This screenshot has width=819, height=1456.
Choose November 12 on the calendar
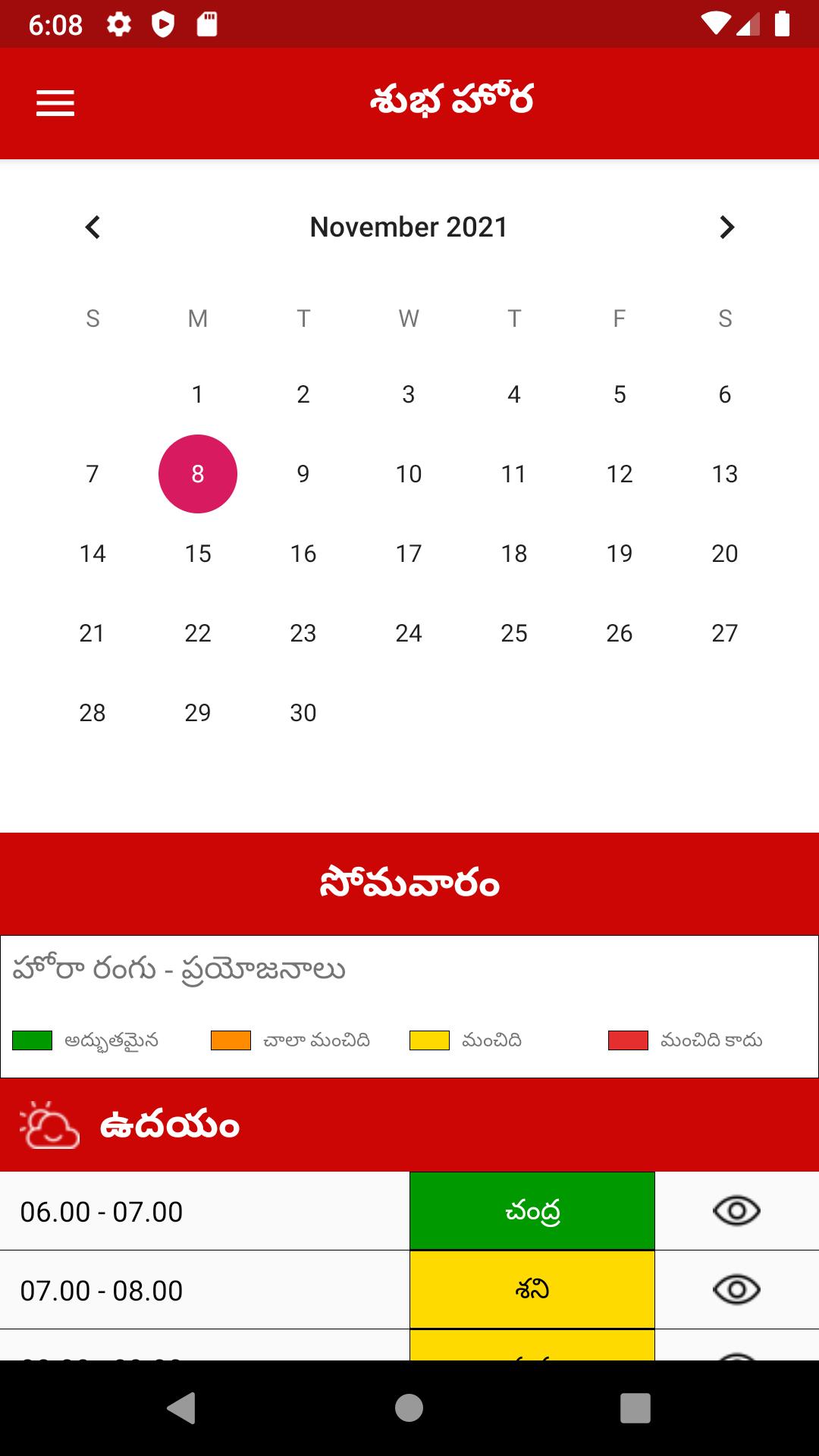(620, 474)
